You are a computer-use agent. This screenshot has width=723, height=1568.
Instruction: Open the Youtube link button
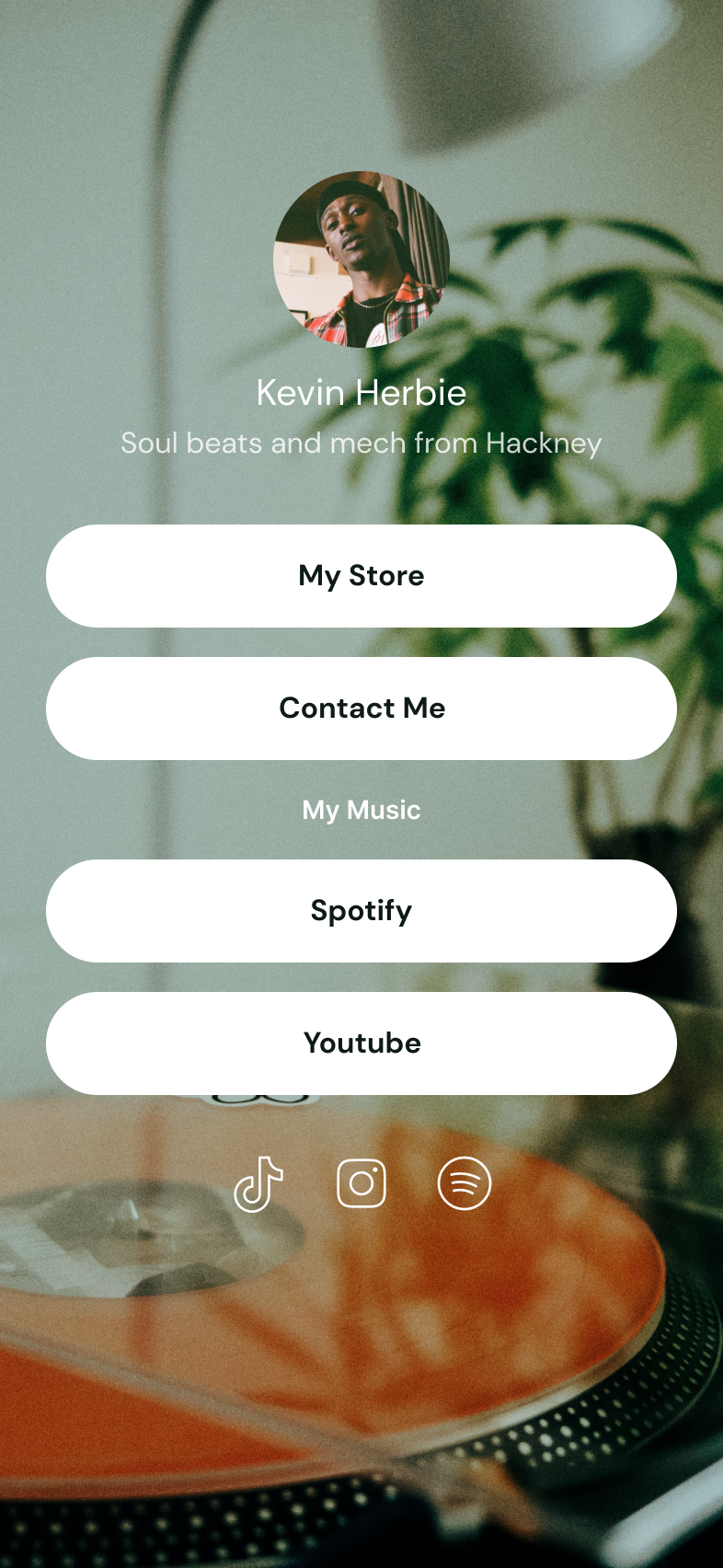coord(361,1043)
